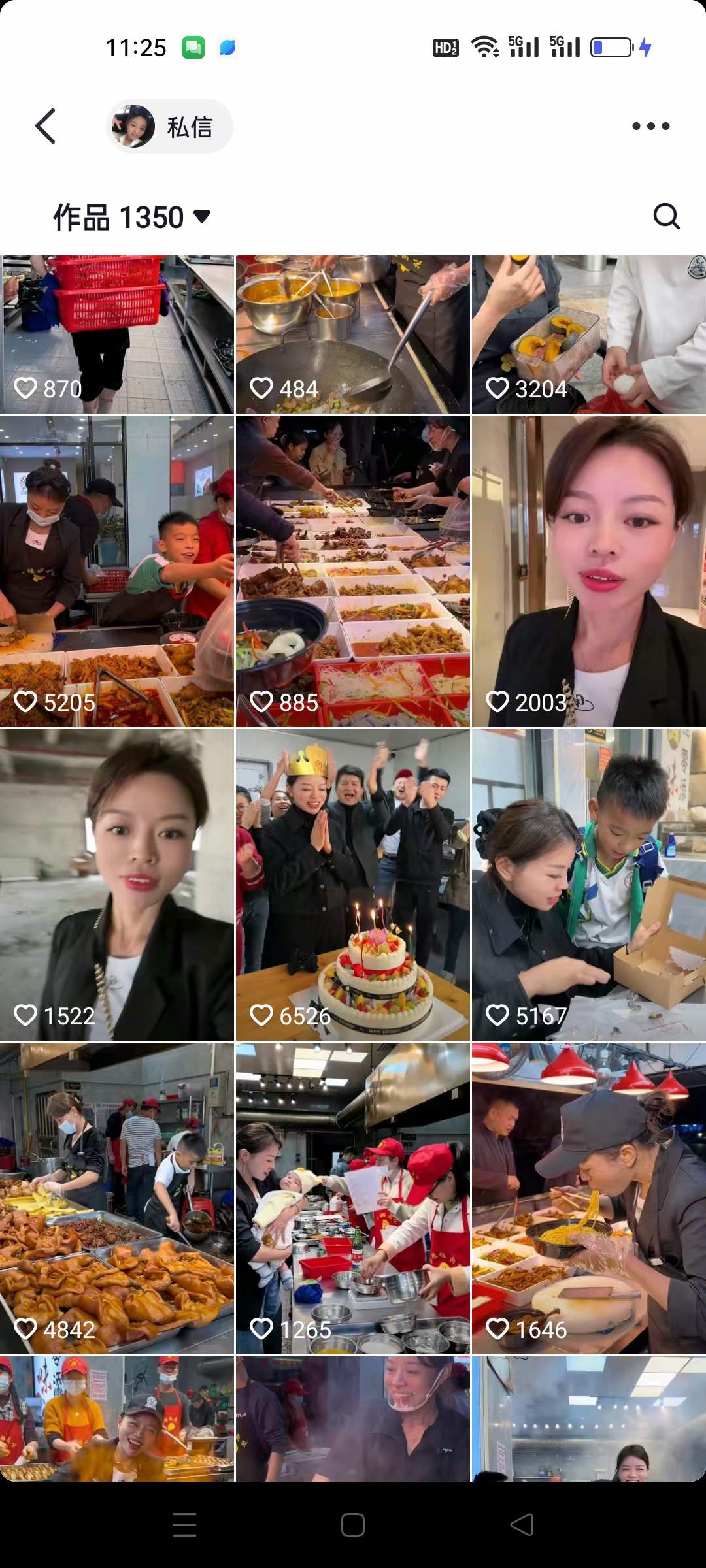
Task: Open the video with 870 likes
Action: pos(117,335)
